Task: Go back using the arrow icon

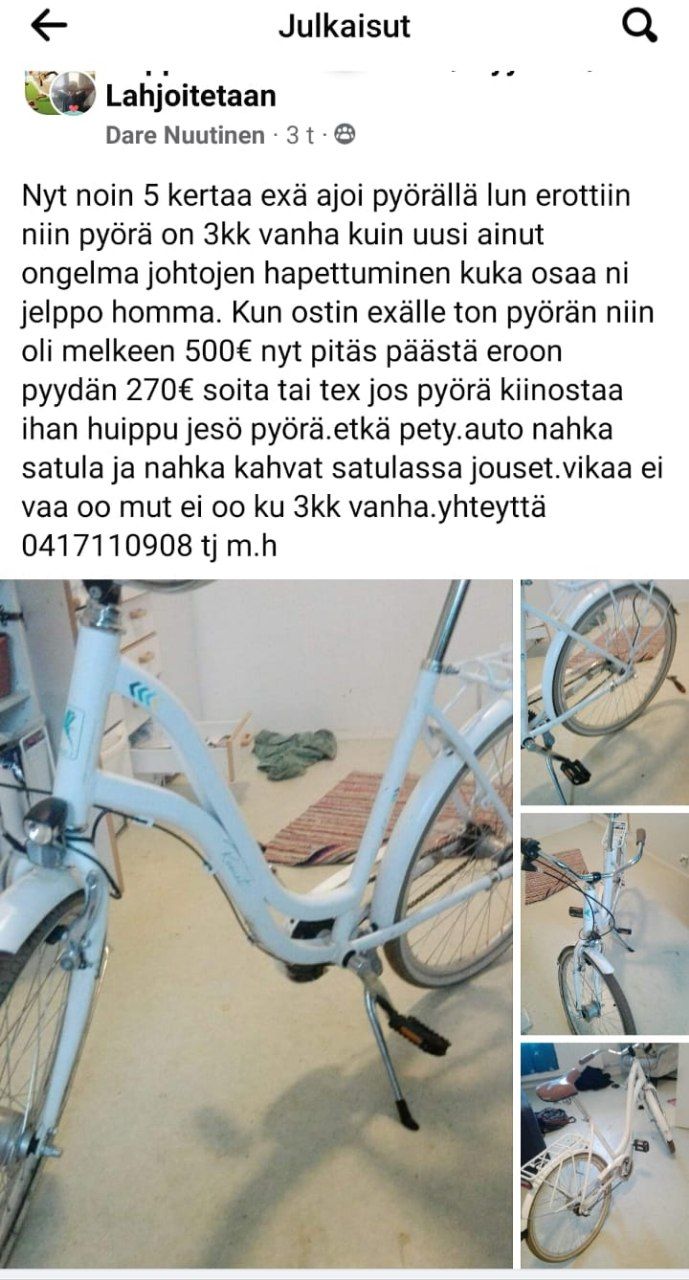Action: [48, 27]
